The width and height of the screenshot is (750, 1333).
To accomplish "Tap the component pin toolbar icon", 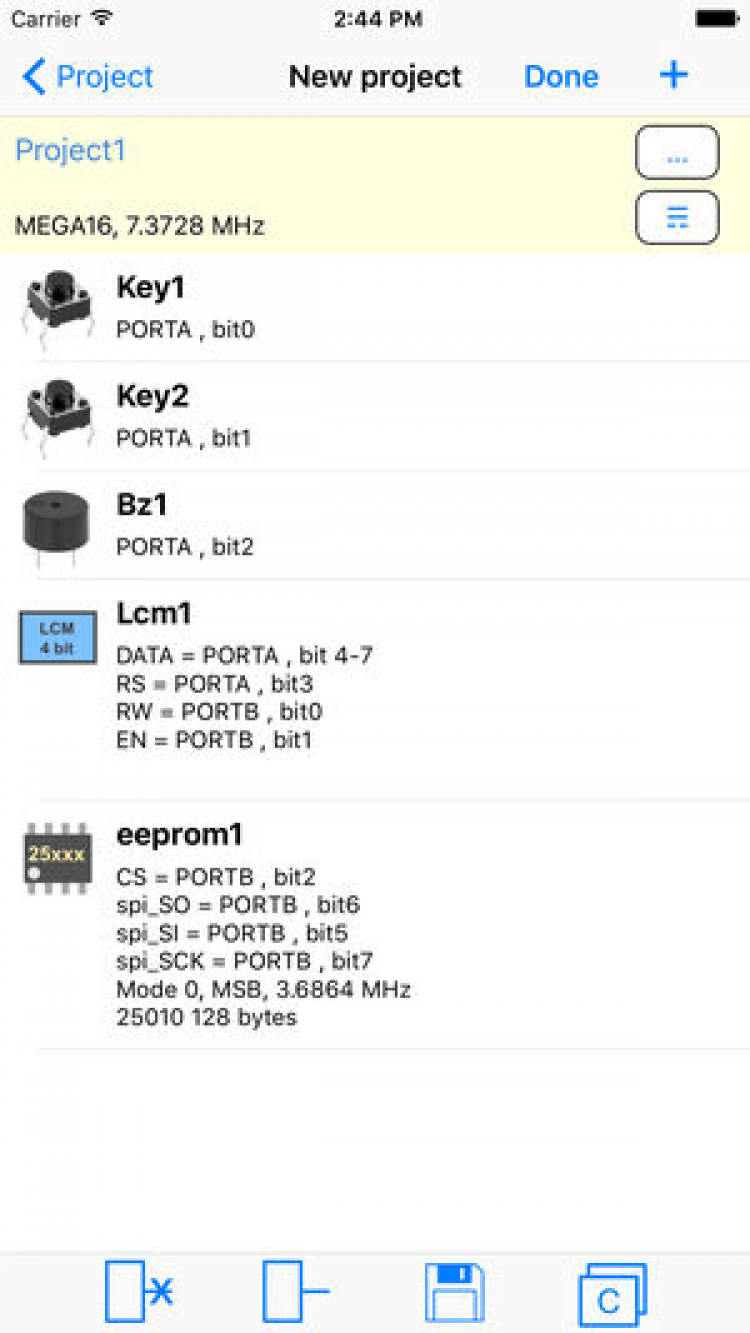I will pyautogui.click(x=295, y=1292).
